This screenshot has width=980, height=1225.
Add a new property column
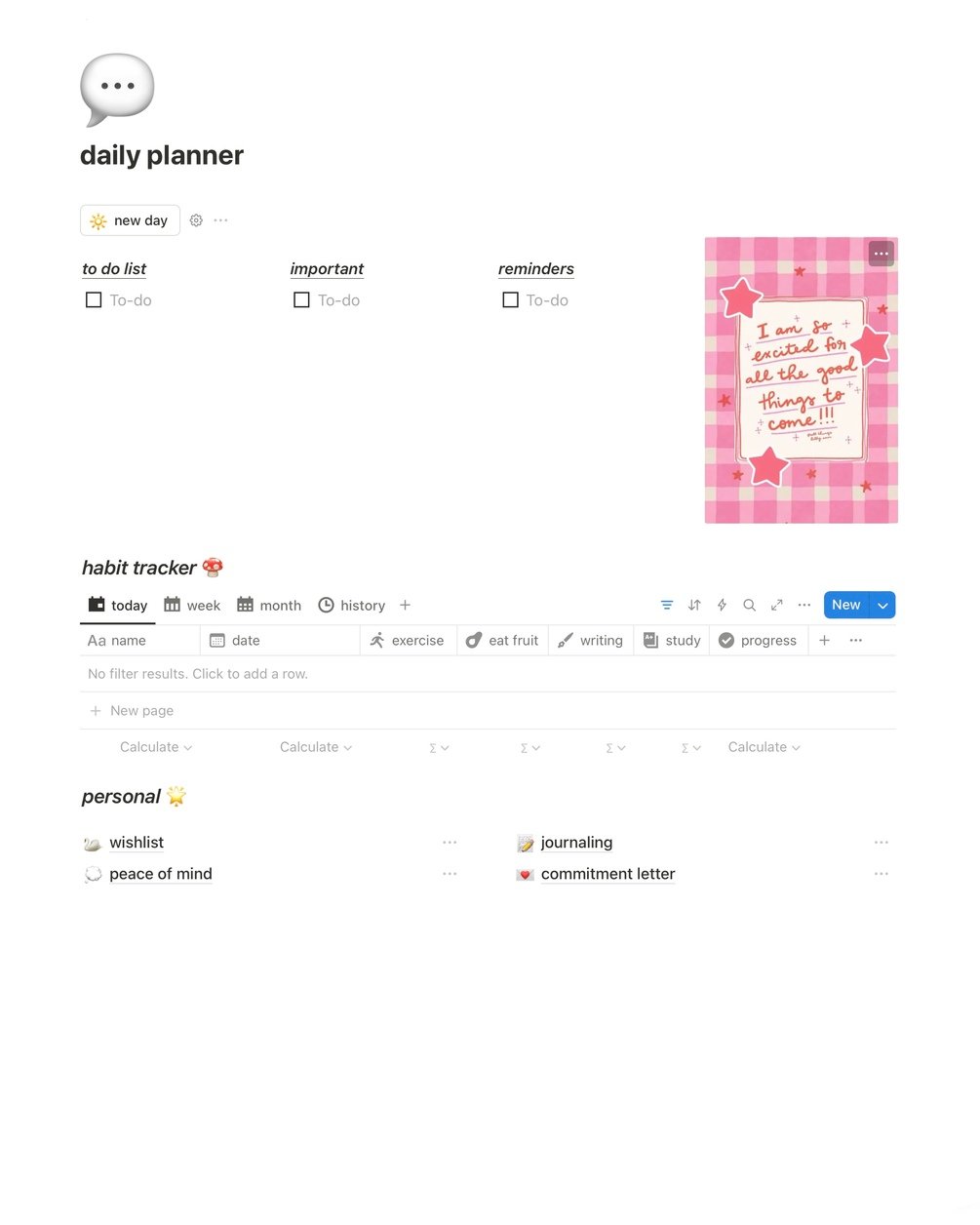824,641
